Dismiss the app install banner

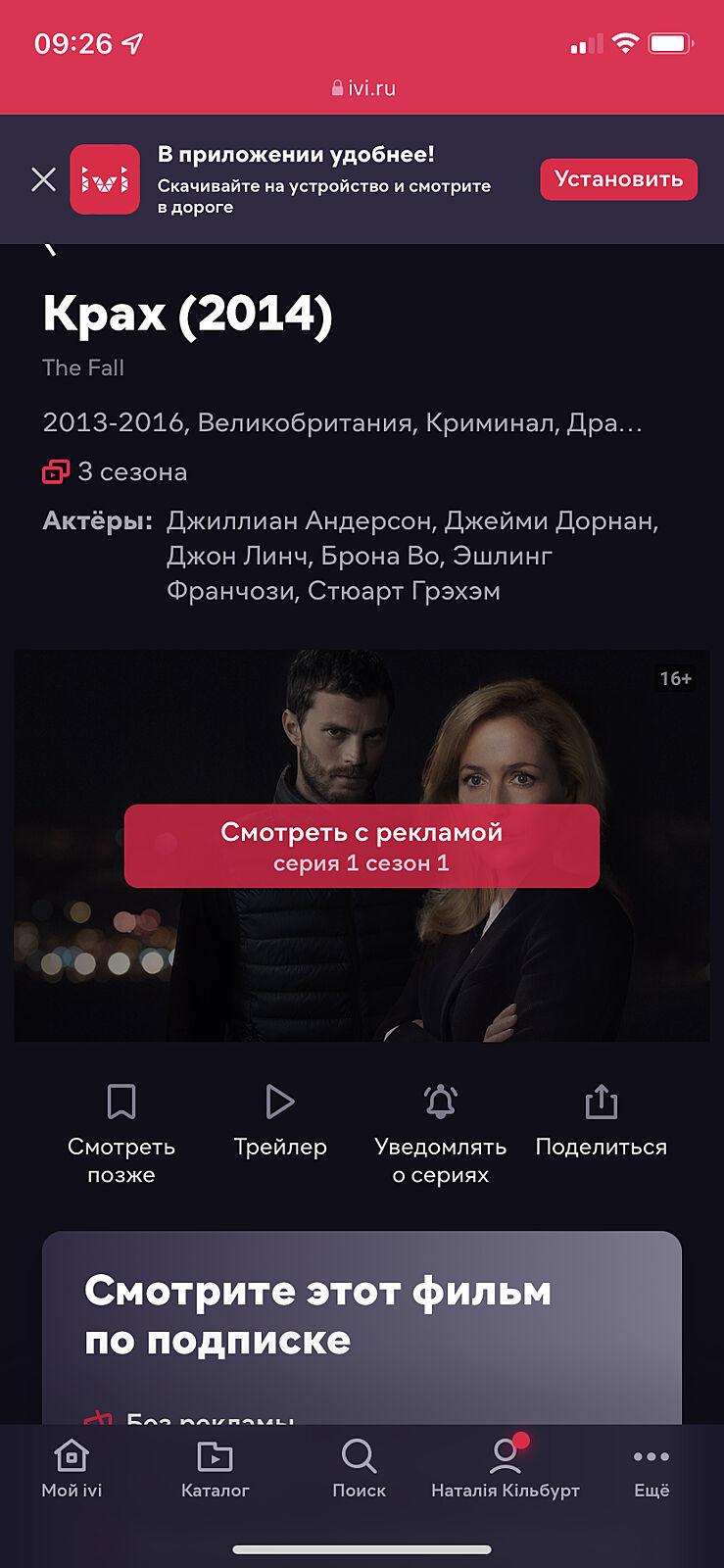(x=43, y=179)
